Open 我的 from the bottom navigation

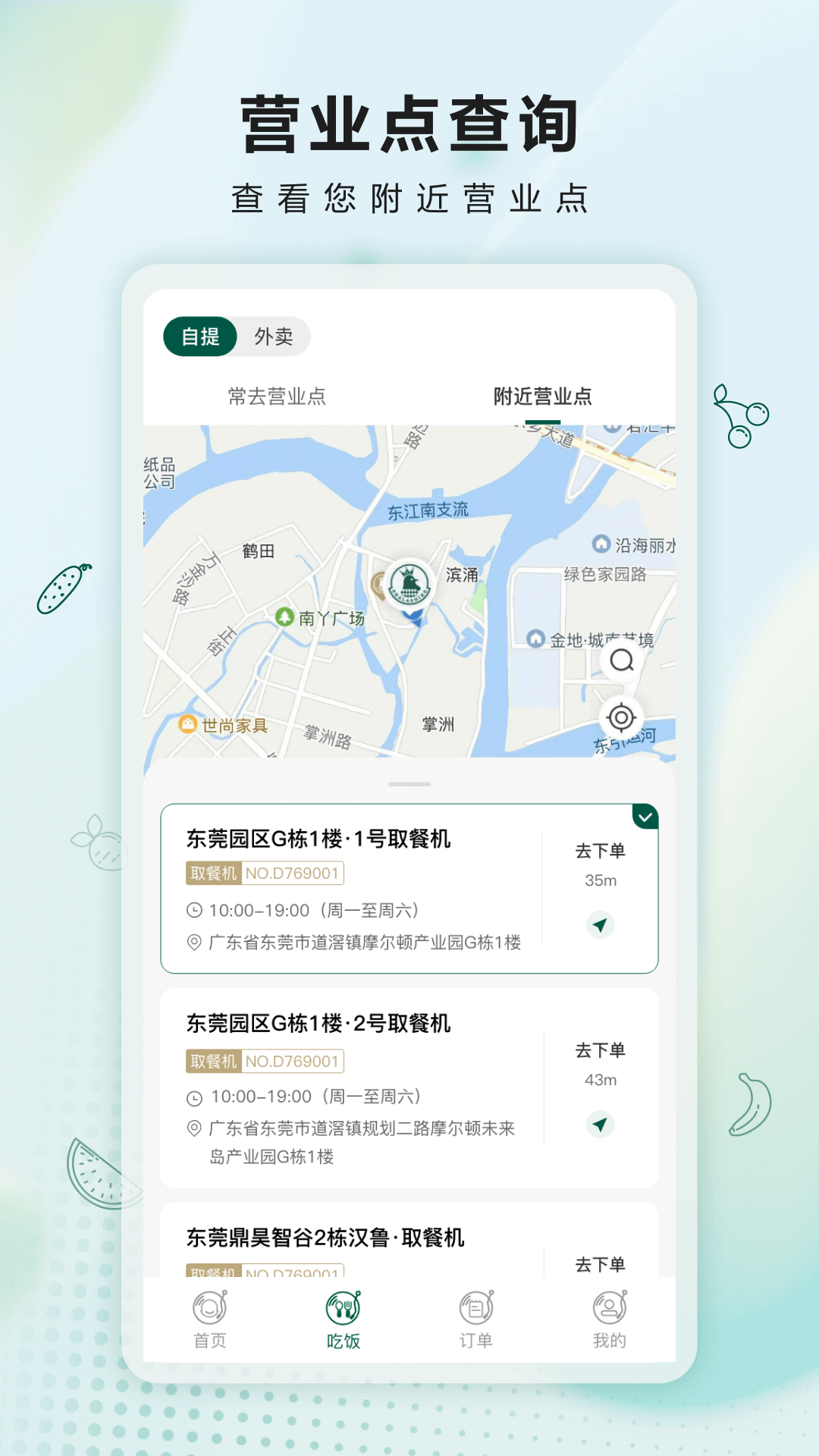click(x=607, y=1319)
